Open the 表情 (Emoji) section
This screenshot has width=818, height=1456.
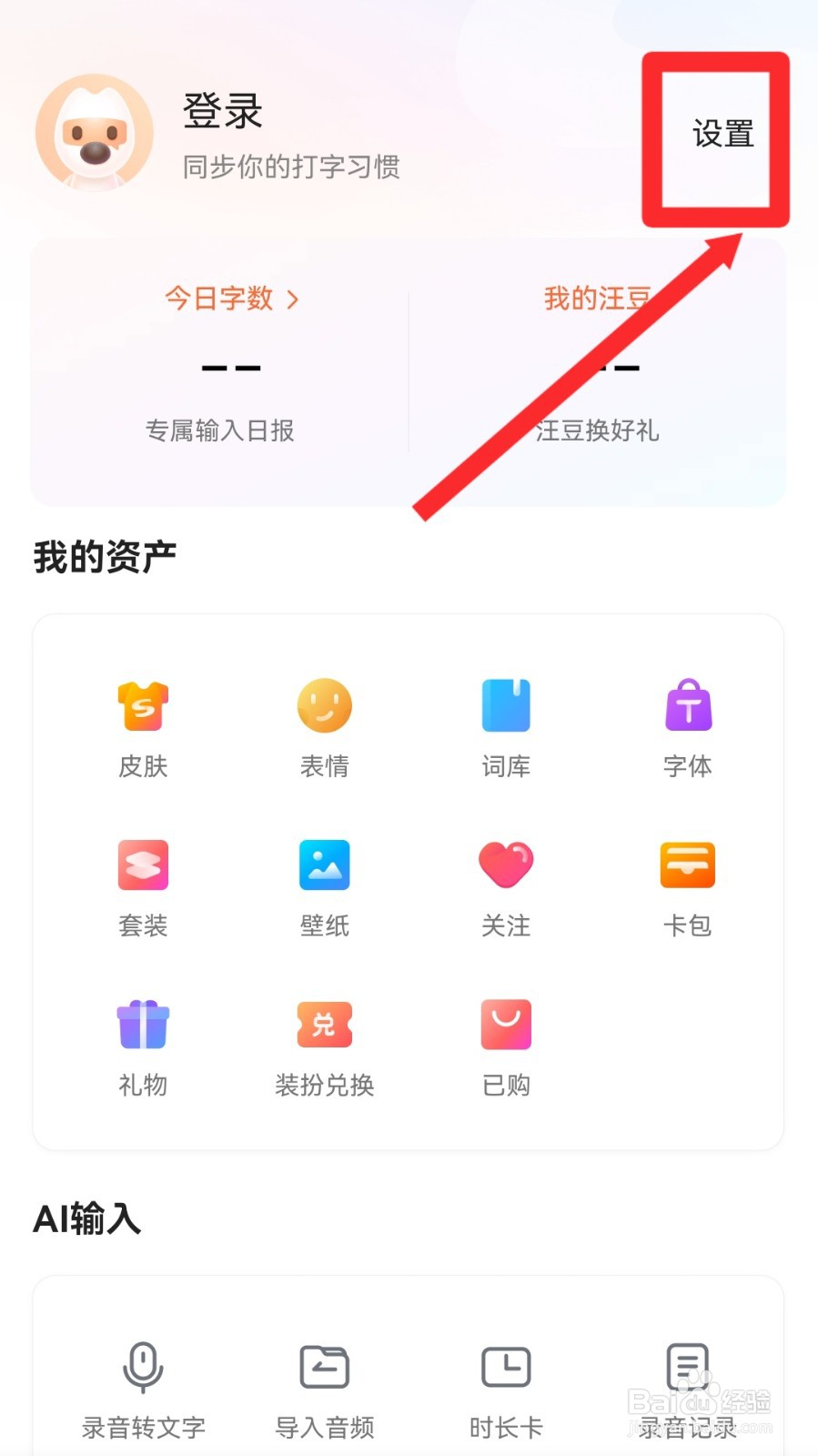coord(324,723)
